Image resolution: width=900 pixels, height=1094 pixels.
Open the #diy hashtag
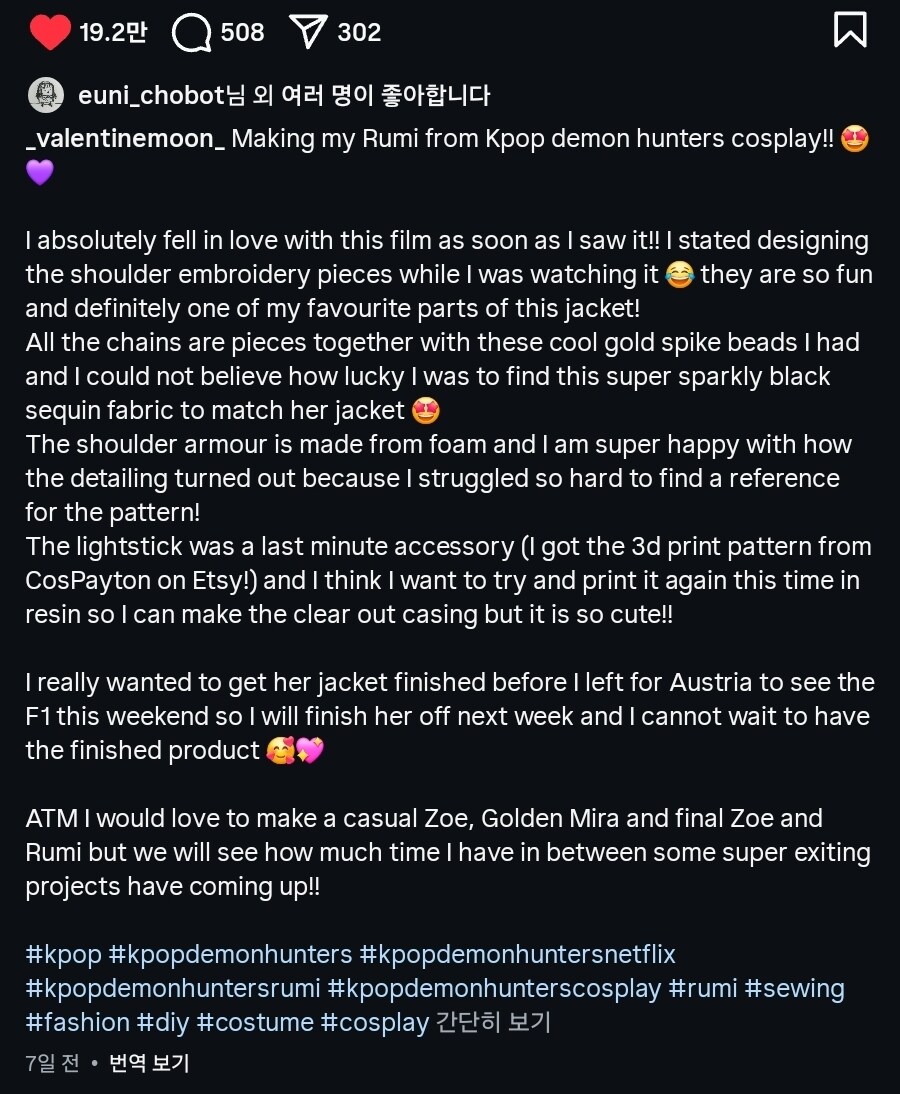(x=163, y=1022)
